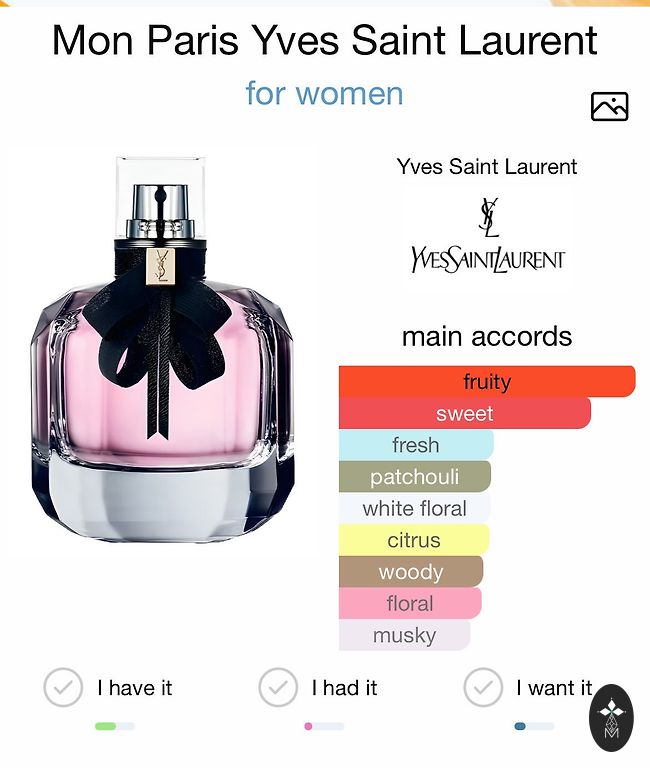View the Mon Paris bottle image
This screenshot has width=650, height=768.
point(160,352)
